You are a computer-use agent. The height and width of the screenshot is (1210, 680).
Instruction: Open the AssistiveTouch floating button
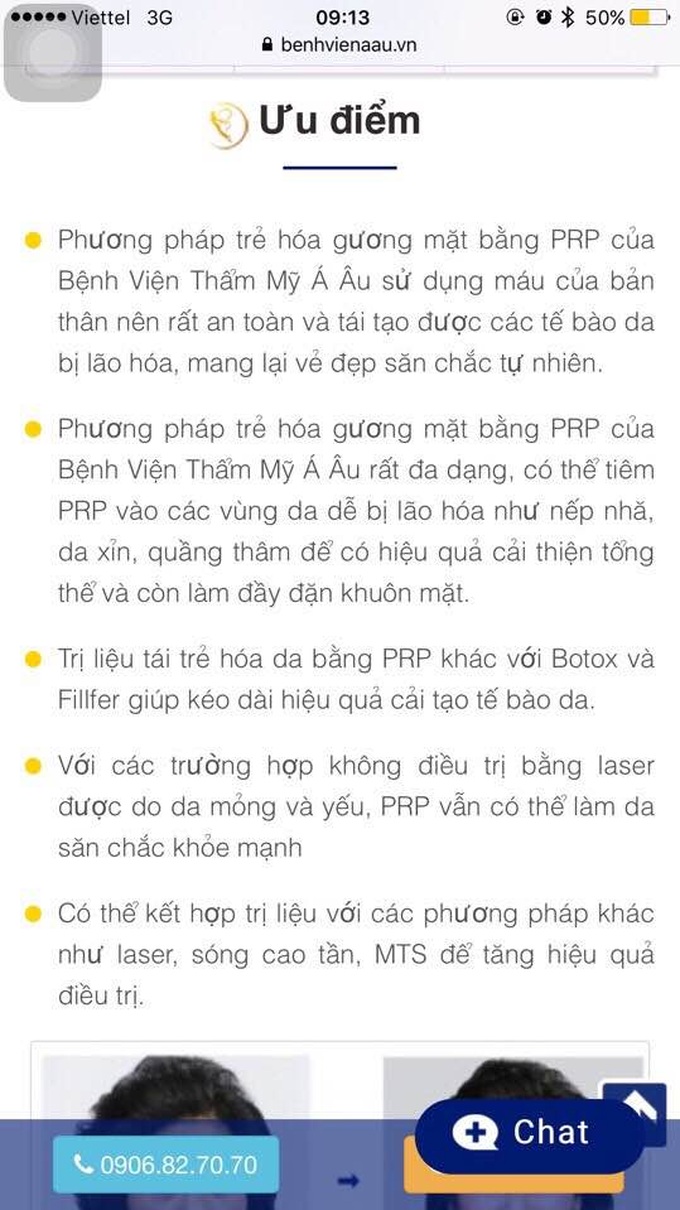pyautogui.click(x=52, y=52)
